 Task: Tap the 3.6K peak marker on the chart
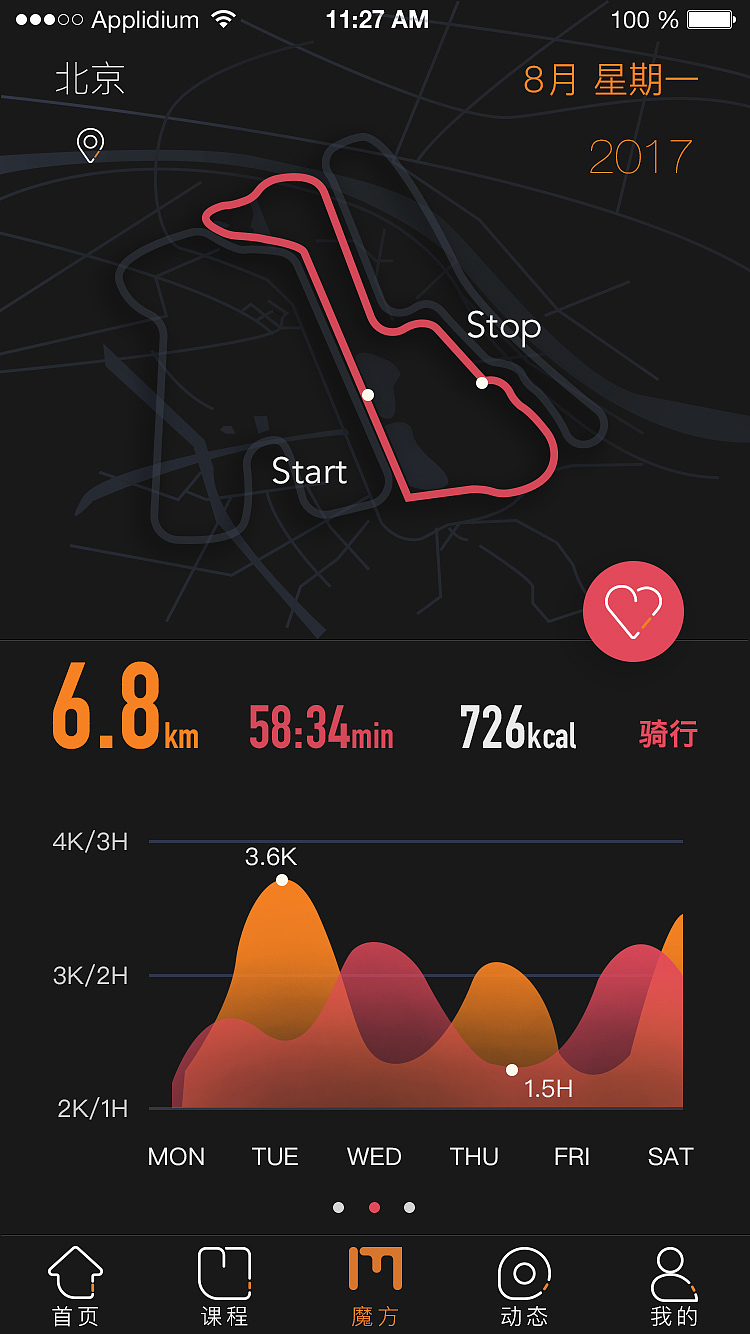tap(283, 879)
